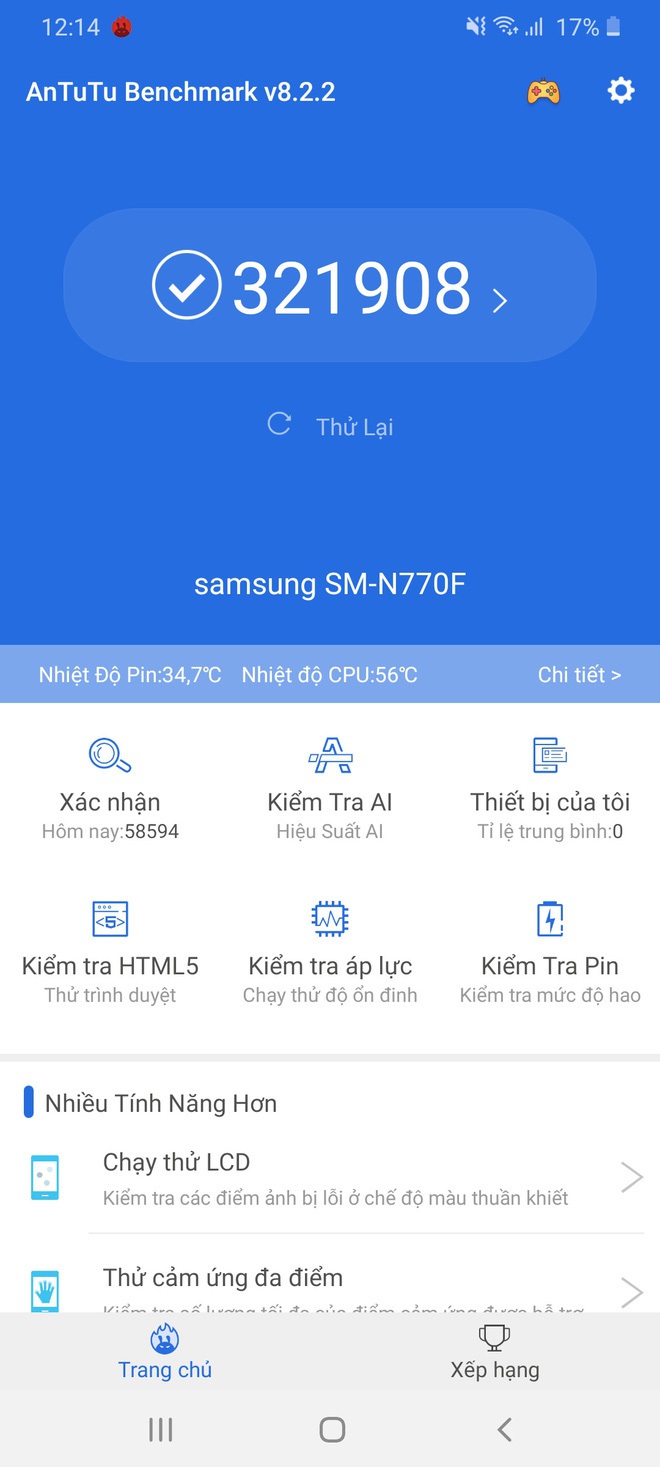
Task: Tap Thử Lại to rerun the benchmark
Action: 330,426
